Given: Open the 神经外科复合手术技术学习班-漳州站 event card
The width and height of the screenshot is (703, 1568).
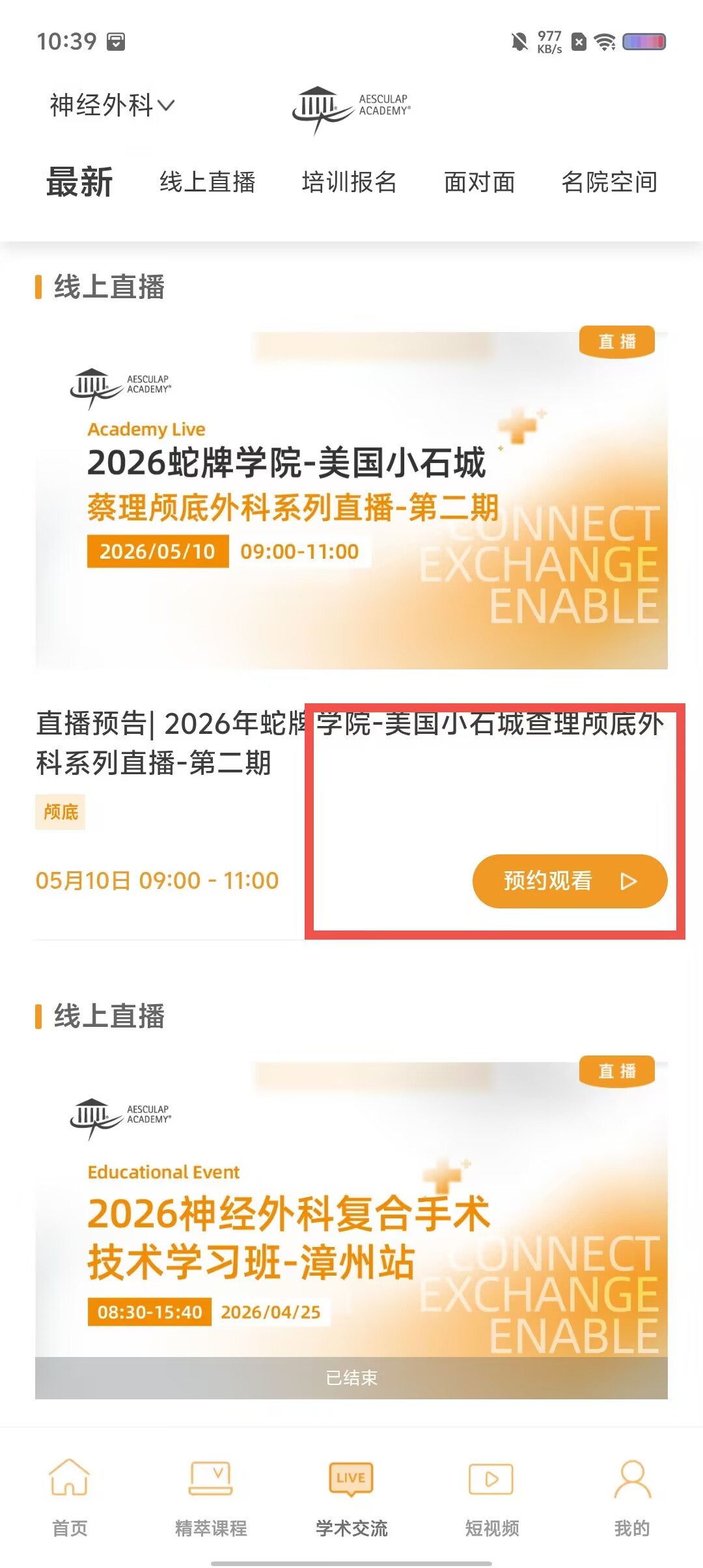Looking at the screenshot, I should 351,1230.
